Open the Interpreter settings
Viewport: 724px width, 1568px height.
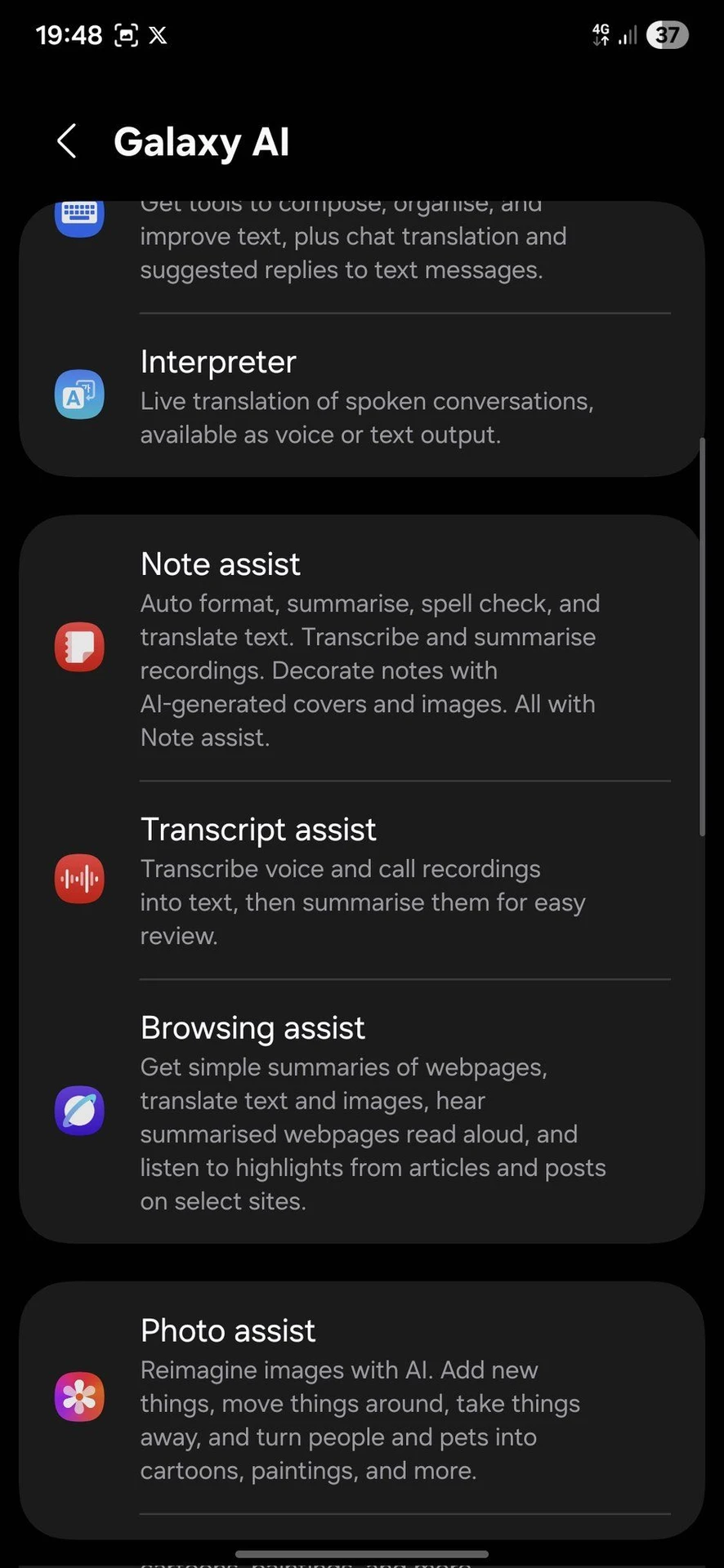click(x=362, y=396)
